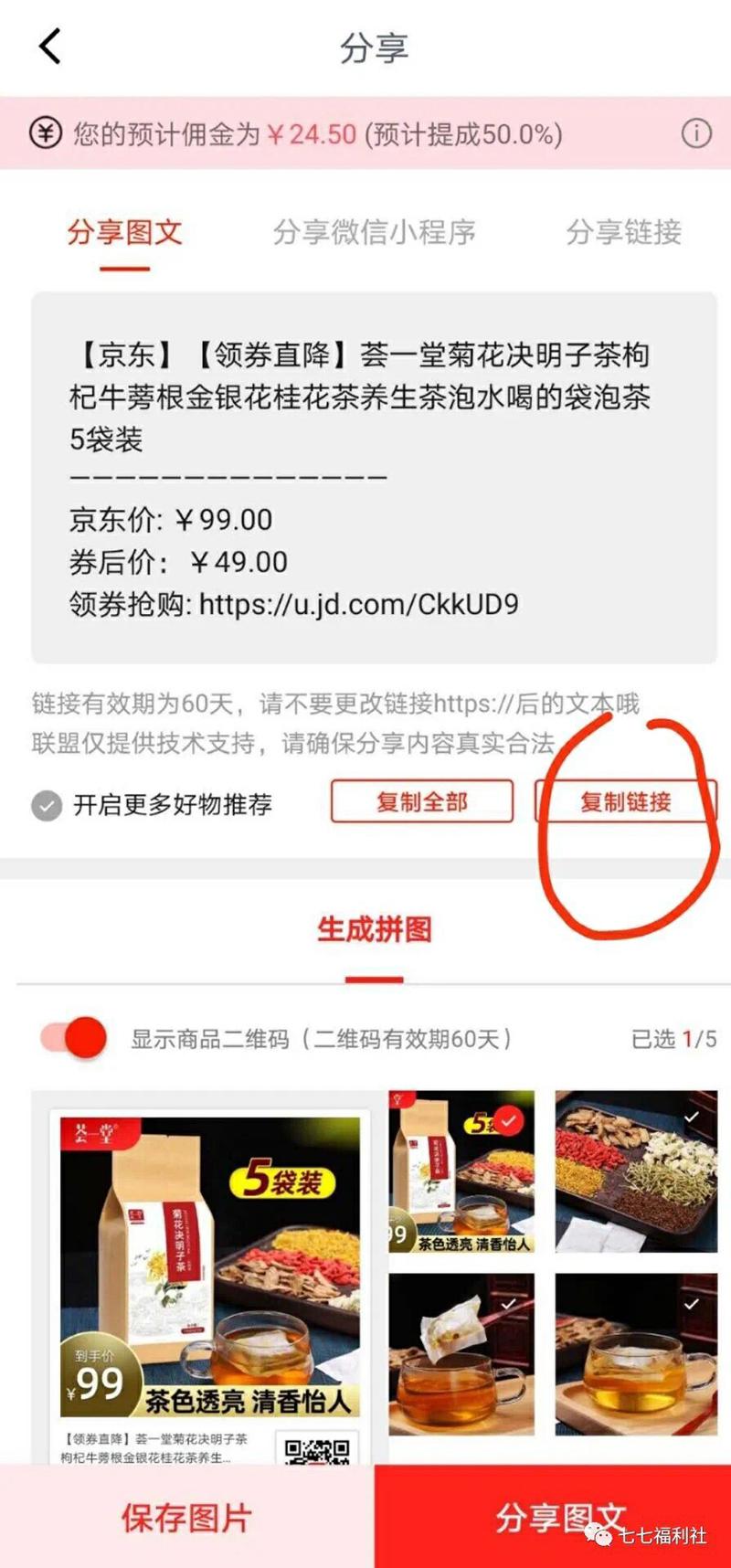Select the 生成拼图 tab
The height and width of the screenshot is (1568, 731).
pyautogui.click(x=374, y=929)
